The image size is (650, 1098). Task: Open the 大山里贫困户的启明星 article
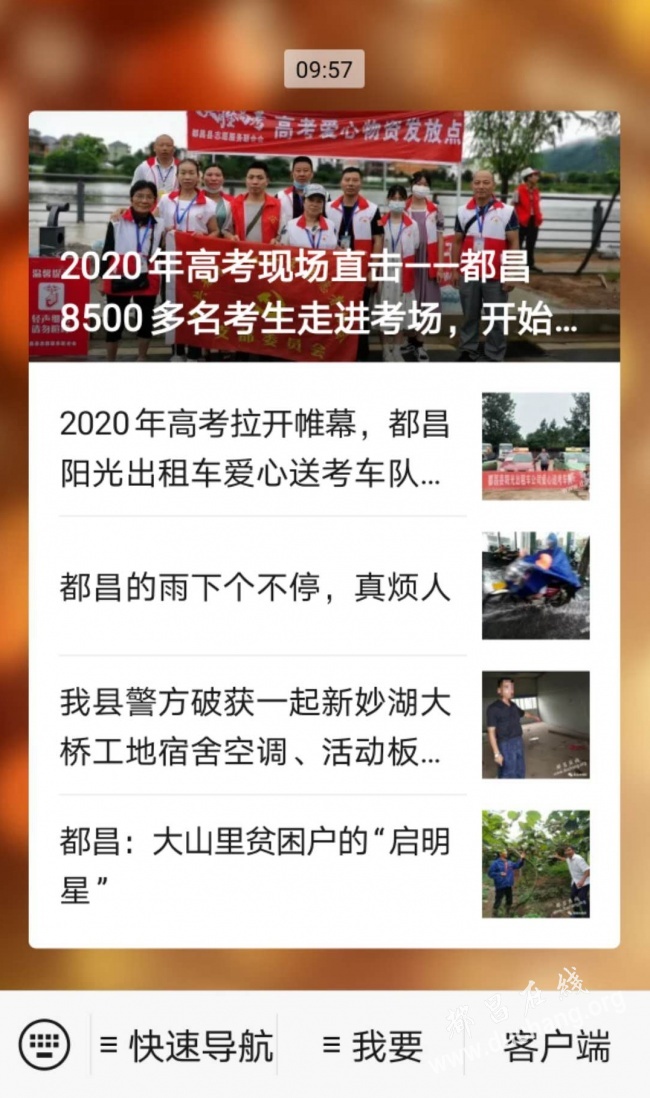324,864
